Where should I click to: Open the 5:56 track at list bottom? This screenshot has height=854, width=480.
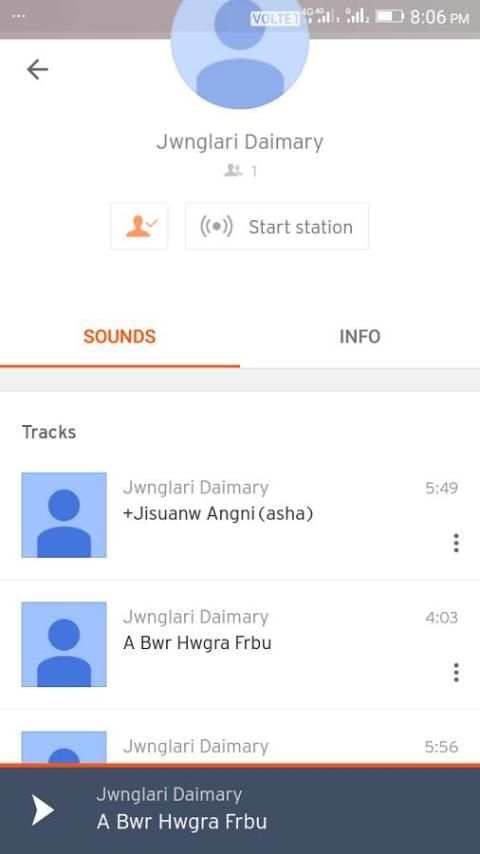(x=240, y=747)
